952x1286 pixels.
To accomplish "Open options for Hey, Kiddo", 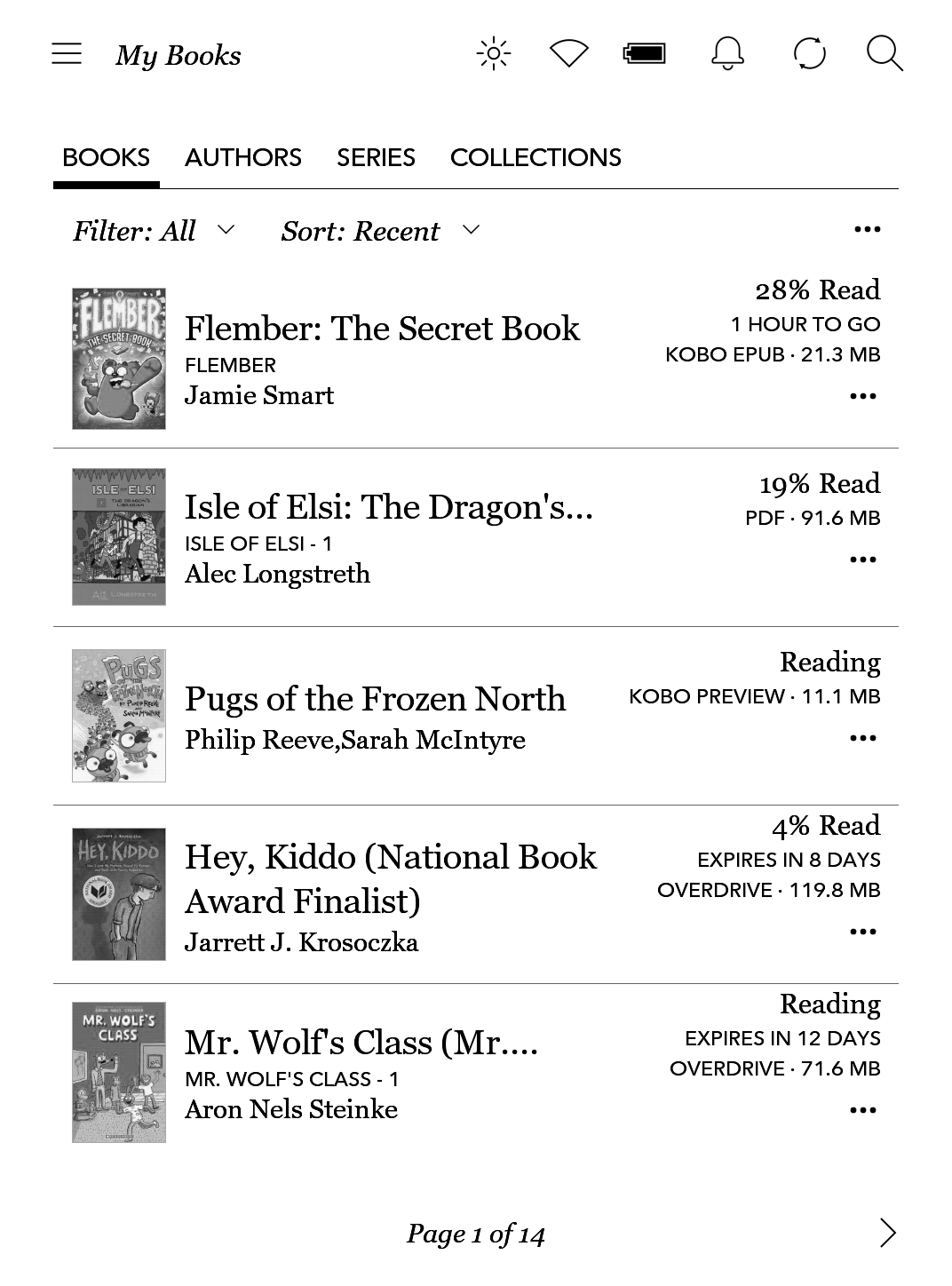I will tap(862, 932).
